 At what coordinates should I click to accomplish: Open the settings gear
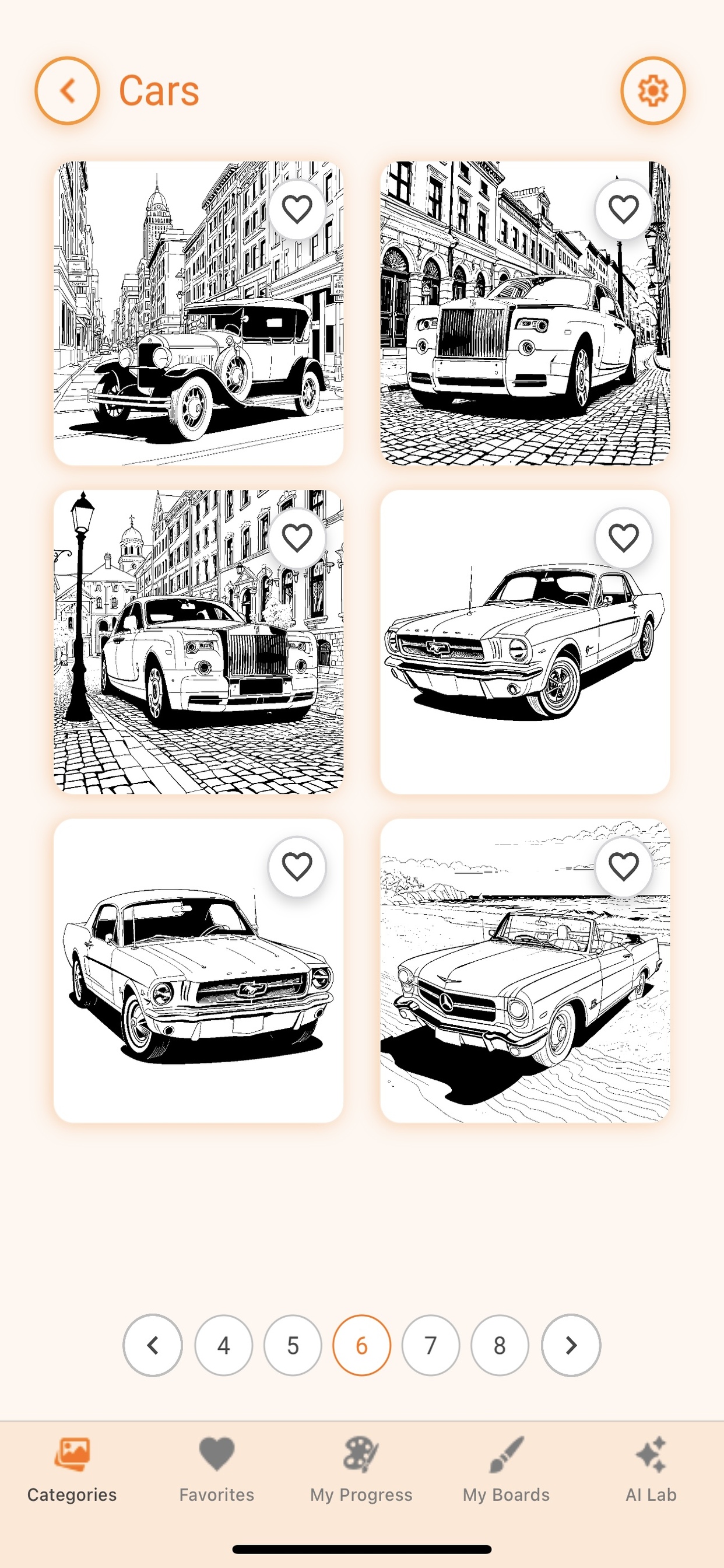[653, 90]
